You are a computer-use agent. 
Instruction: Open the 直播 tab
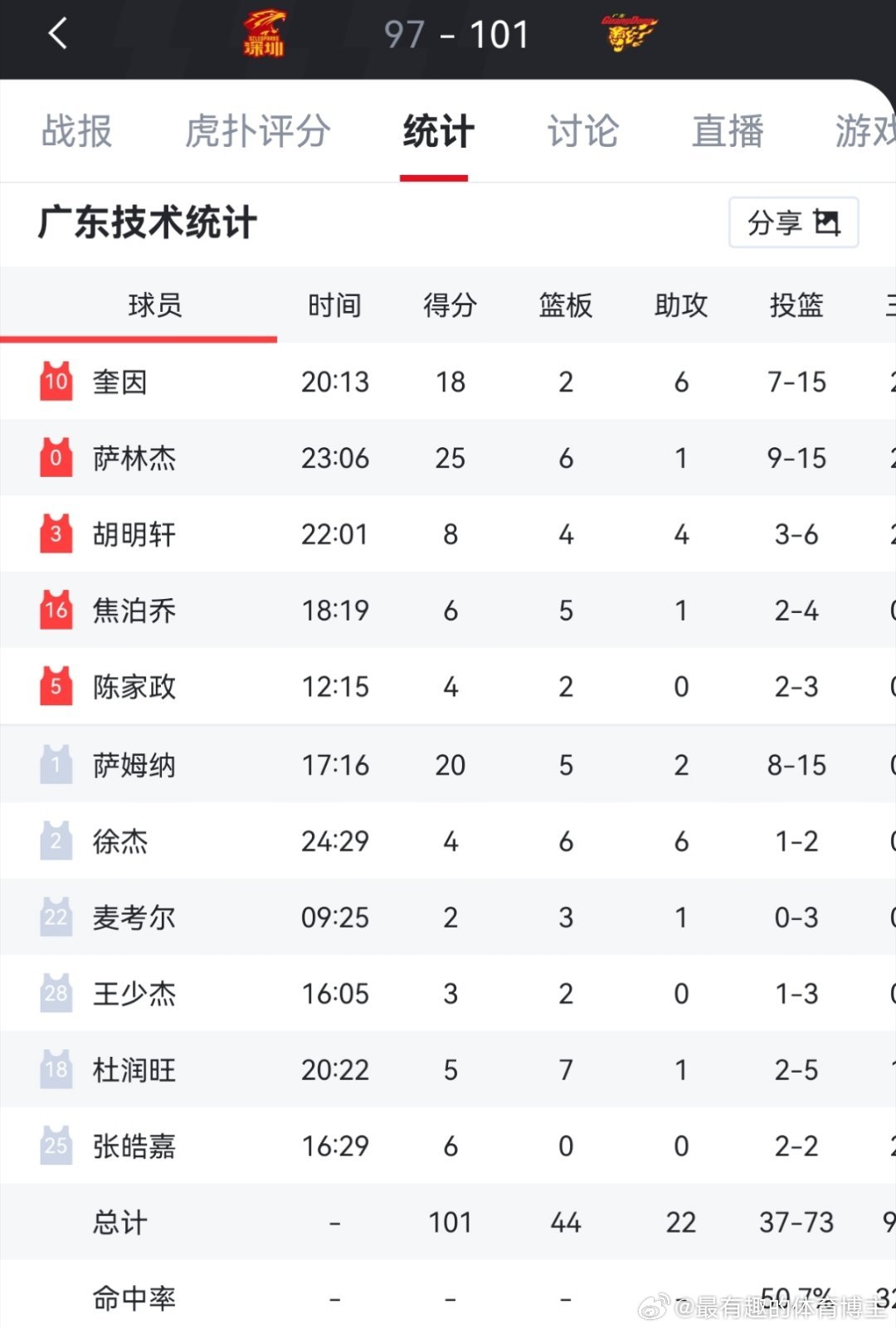pos(728,131)
